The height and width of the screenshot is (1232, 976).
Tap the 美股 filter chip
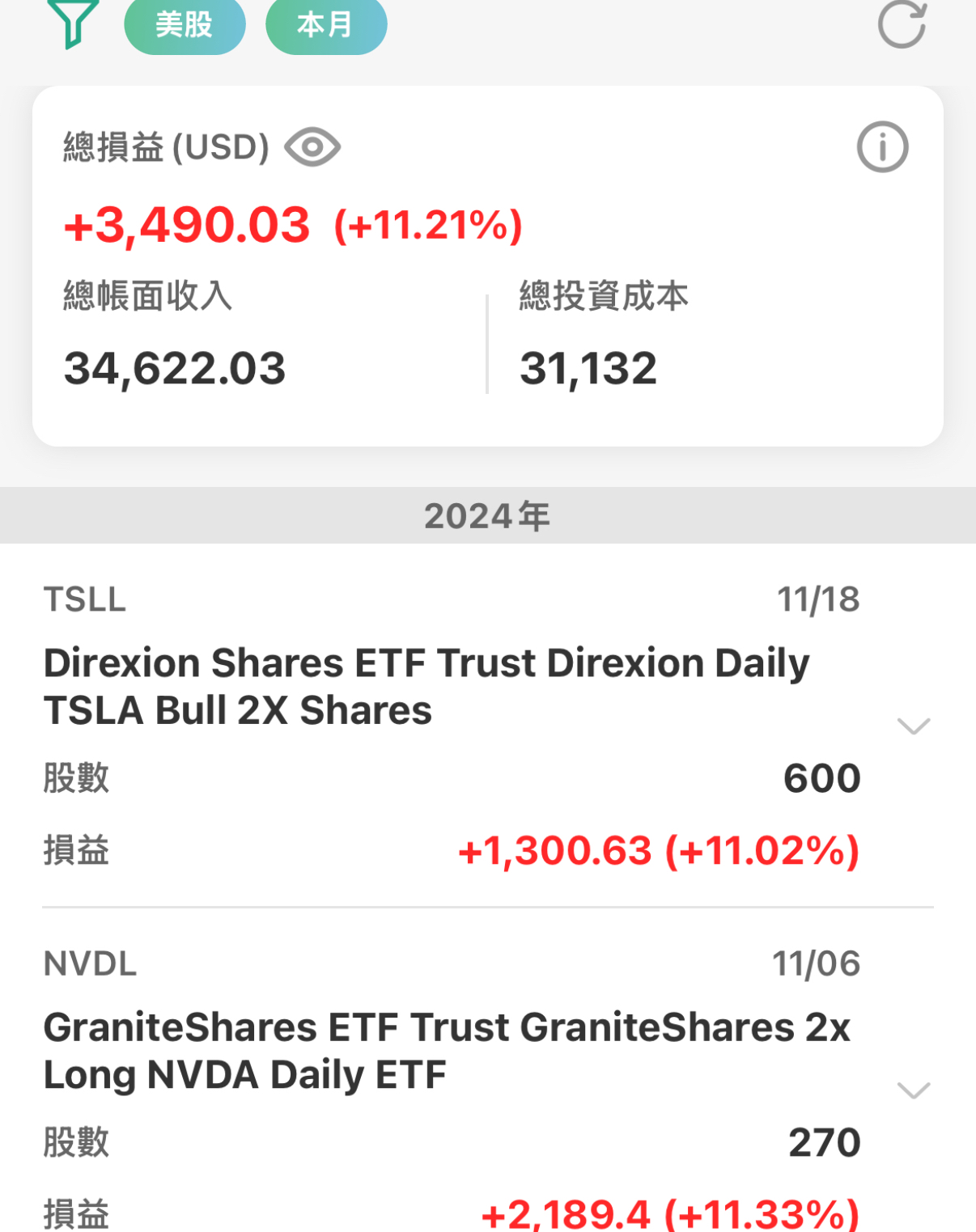(x=185, y=25)
